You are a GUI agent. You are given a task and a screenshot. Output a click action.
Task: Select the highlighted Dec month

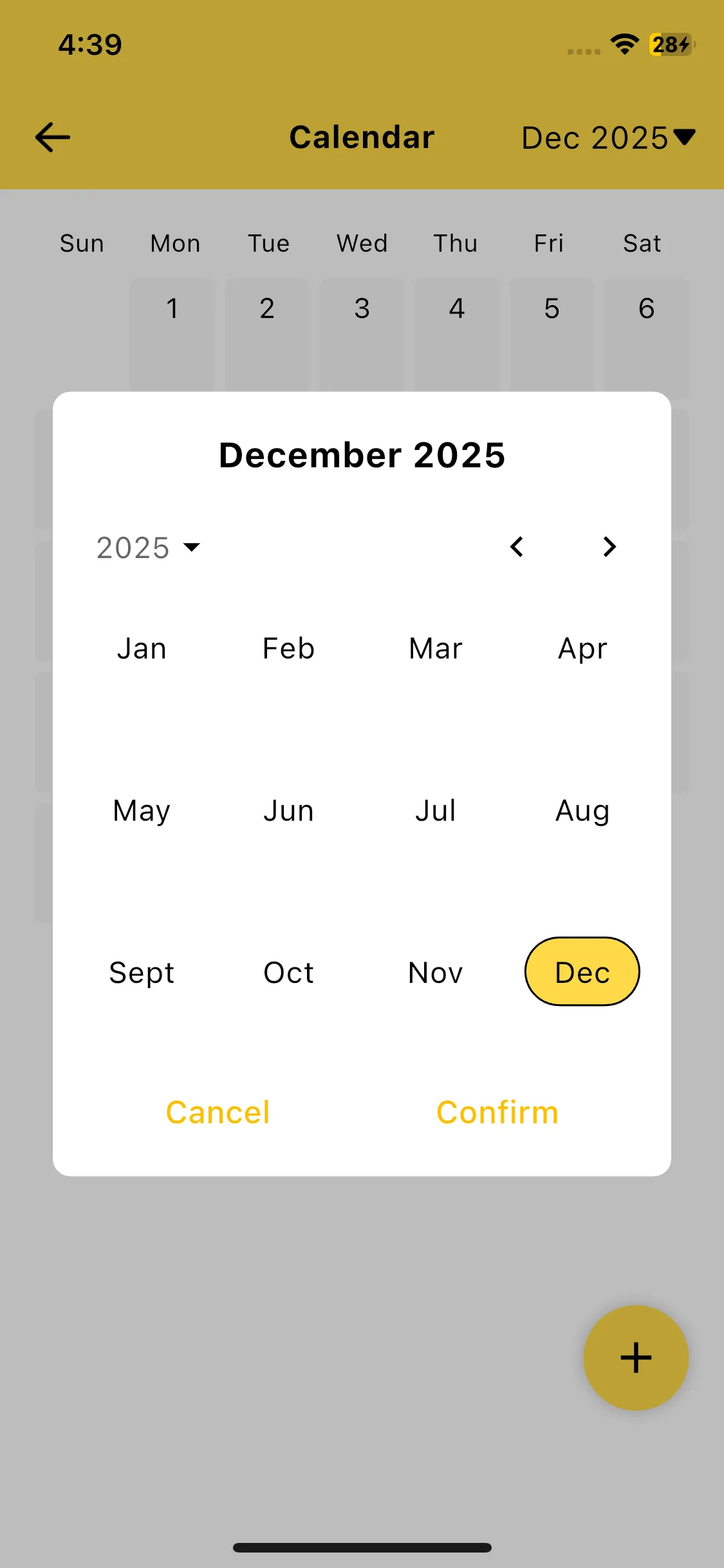coord(582,972)
